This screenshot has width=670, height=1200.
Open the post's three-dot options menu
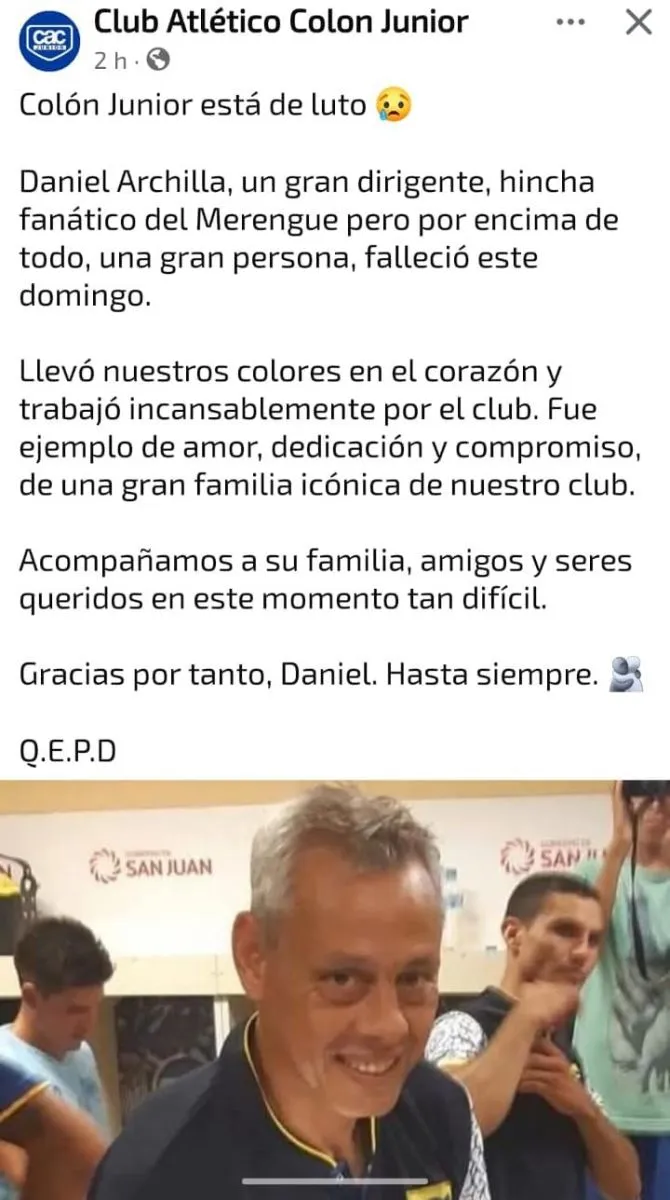pyautogui.click(x=571, y=22)
